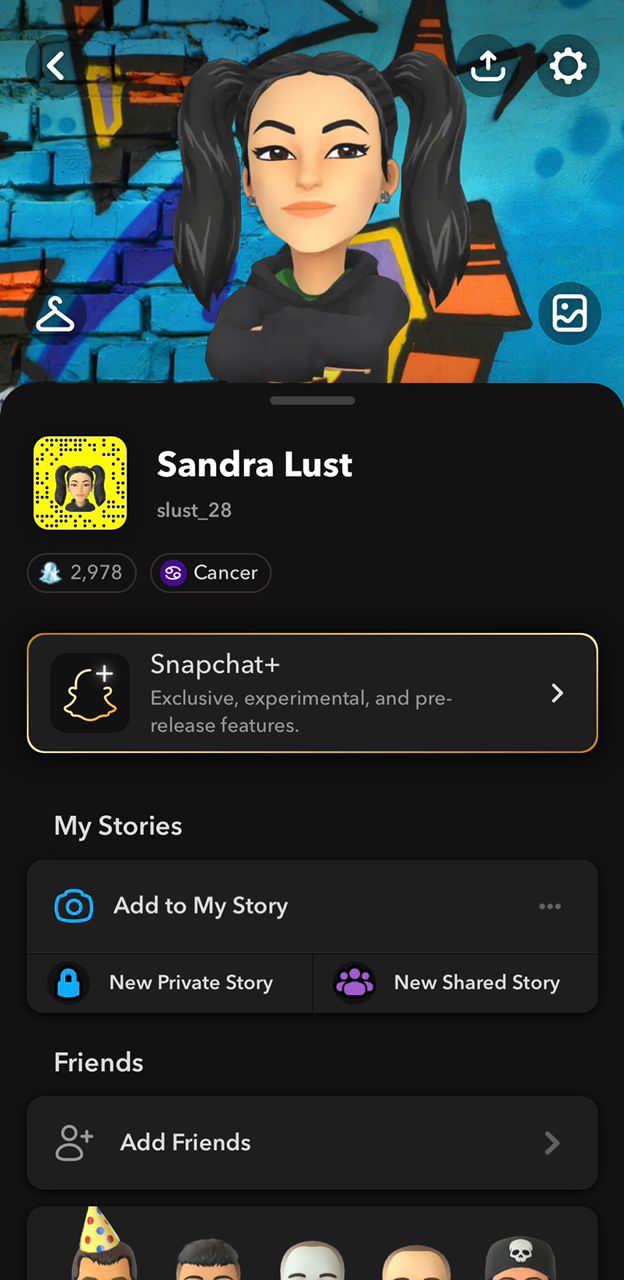624x1280 pixels.
Task: Open the Snapcode thumbnail
Action: 80,483
